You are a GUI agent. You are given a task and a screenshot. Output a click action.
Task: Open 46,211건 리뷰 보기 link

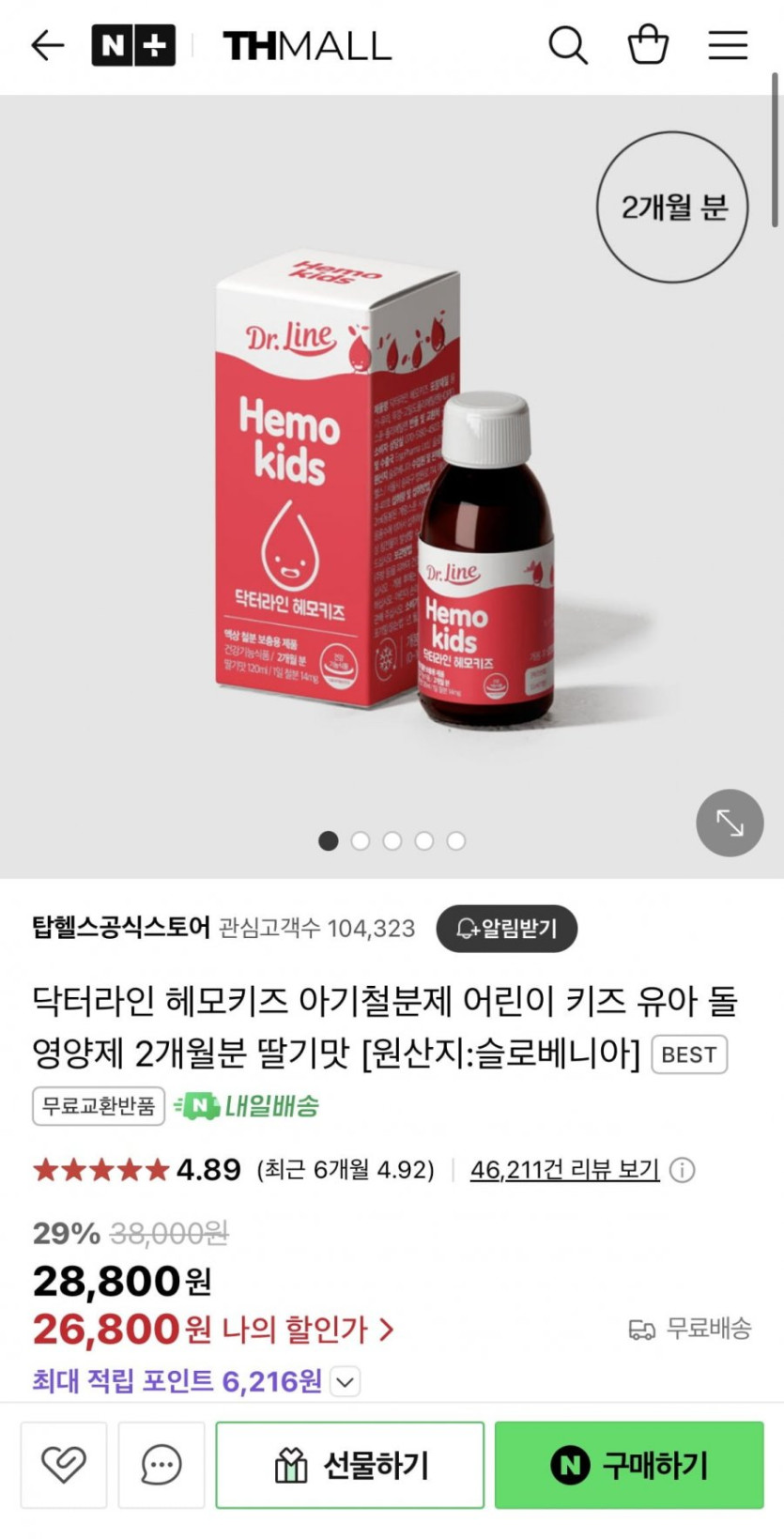click(564, 1170)
